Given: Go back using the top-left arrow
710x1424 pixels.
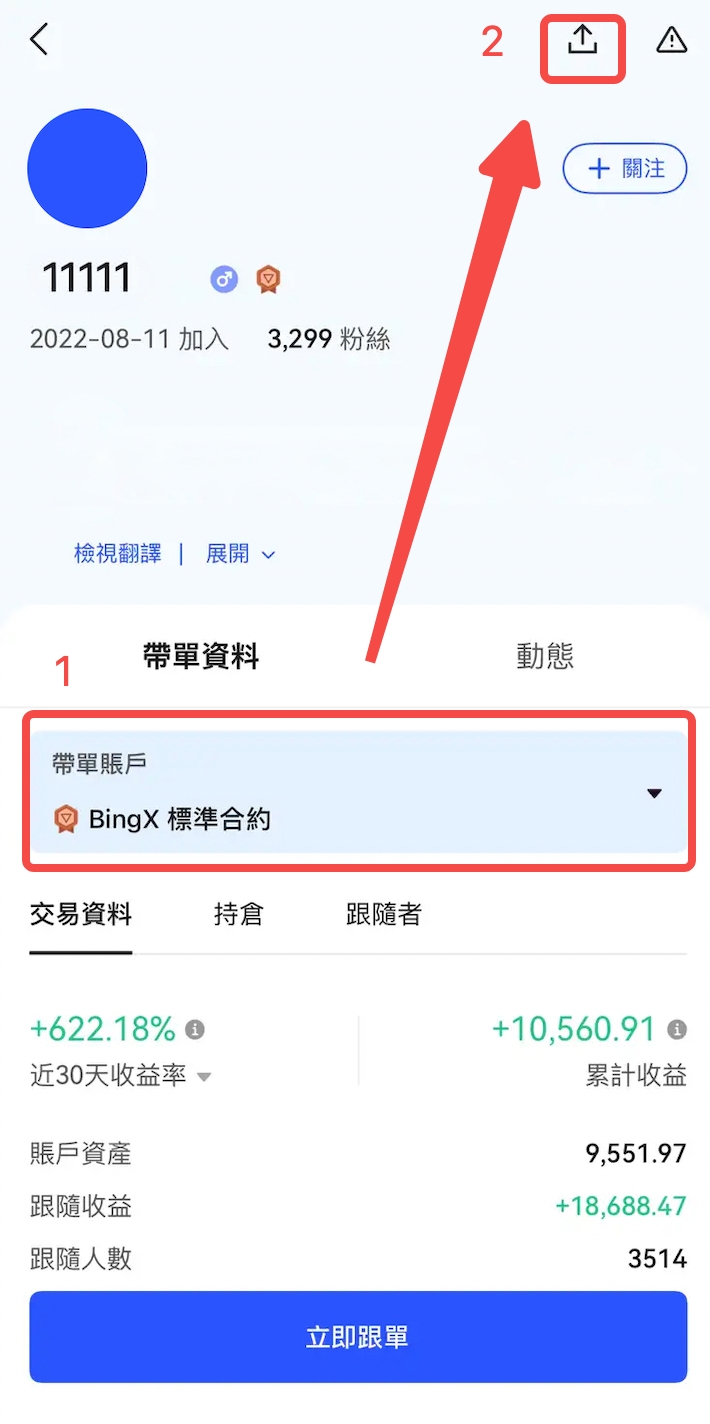Looking at the screenshot, I should click(x=39, y=40).
